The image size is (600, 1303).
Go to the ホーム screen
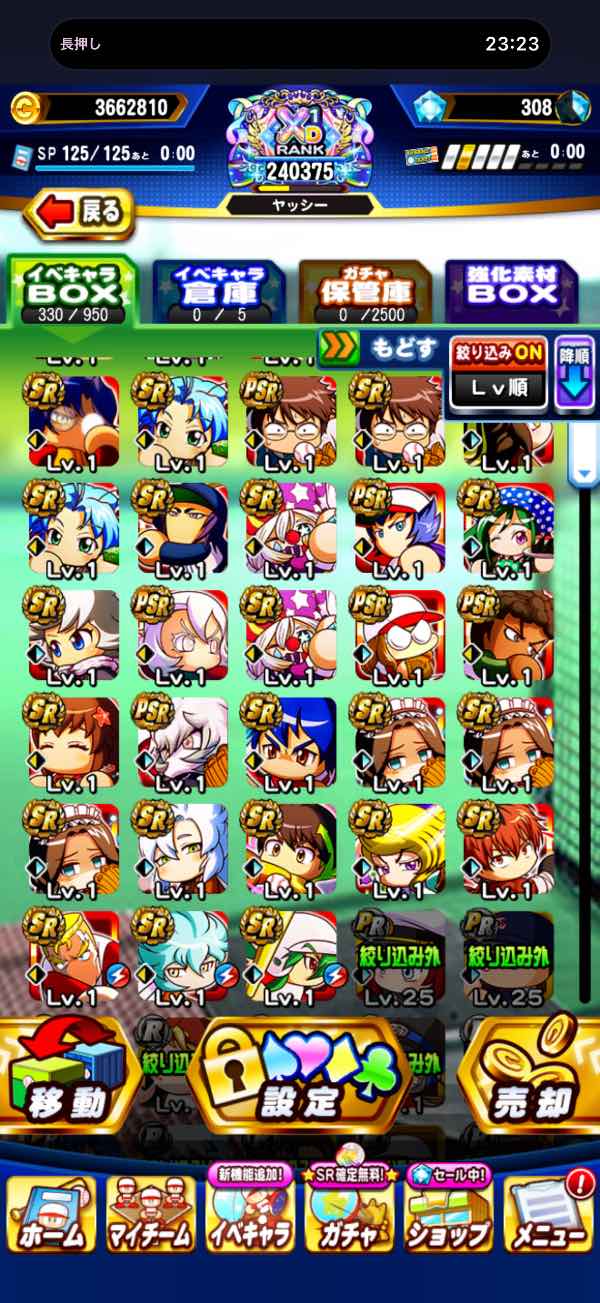(50, 1213)
